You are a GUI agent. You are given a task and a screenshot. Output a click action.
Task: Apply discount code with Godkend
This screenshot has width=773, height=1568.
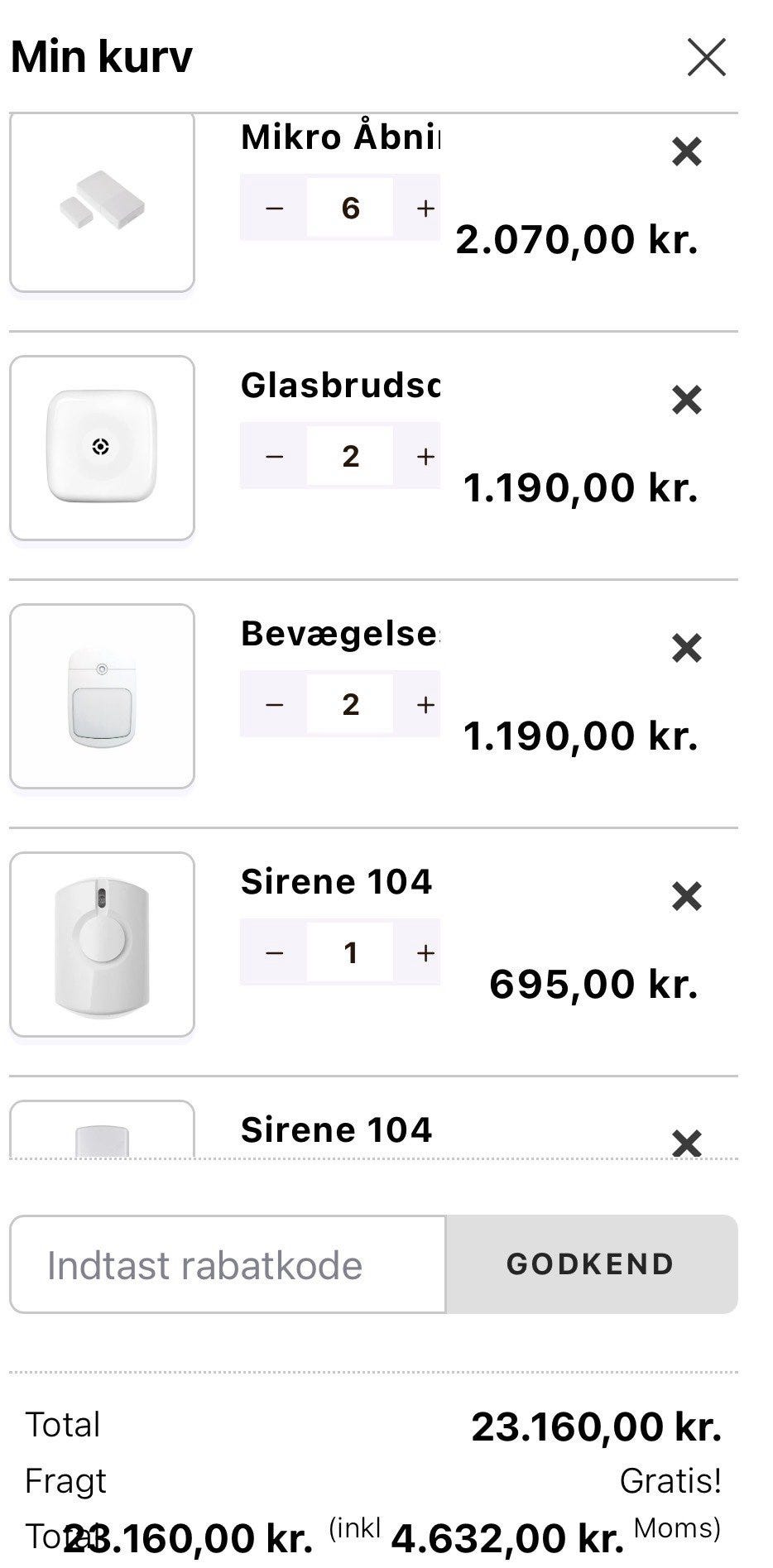tap(591, 1264)
